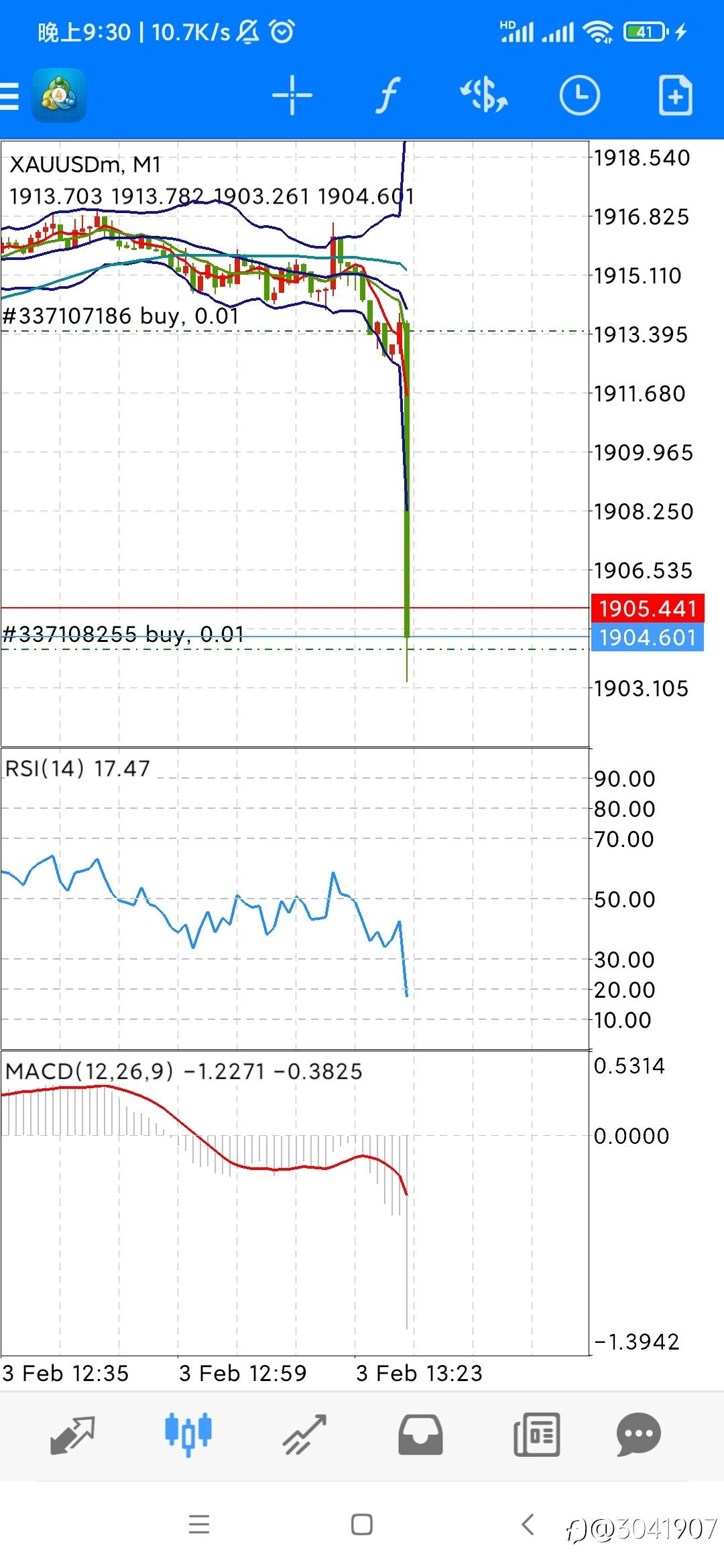This screenshot has height=1568, width=724.
Task: Select the Chart tab
Action: pyautogui.click(x=188, y=1435)
